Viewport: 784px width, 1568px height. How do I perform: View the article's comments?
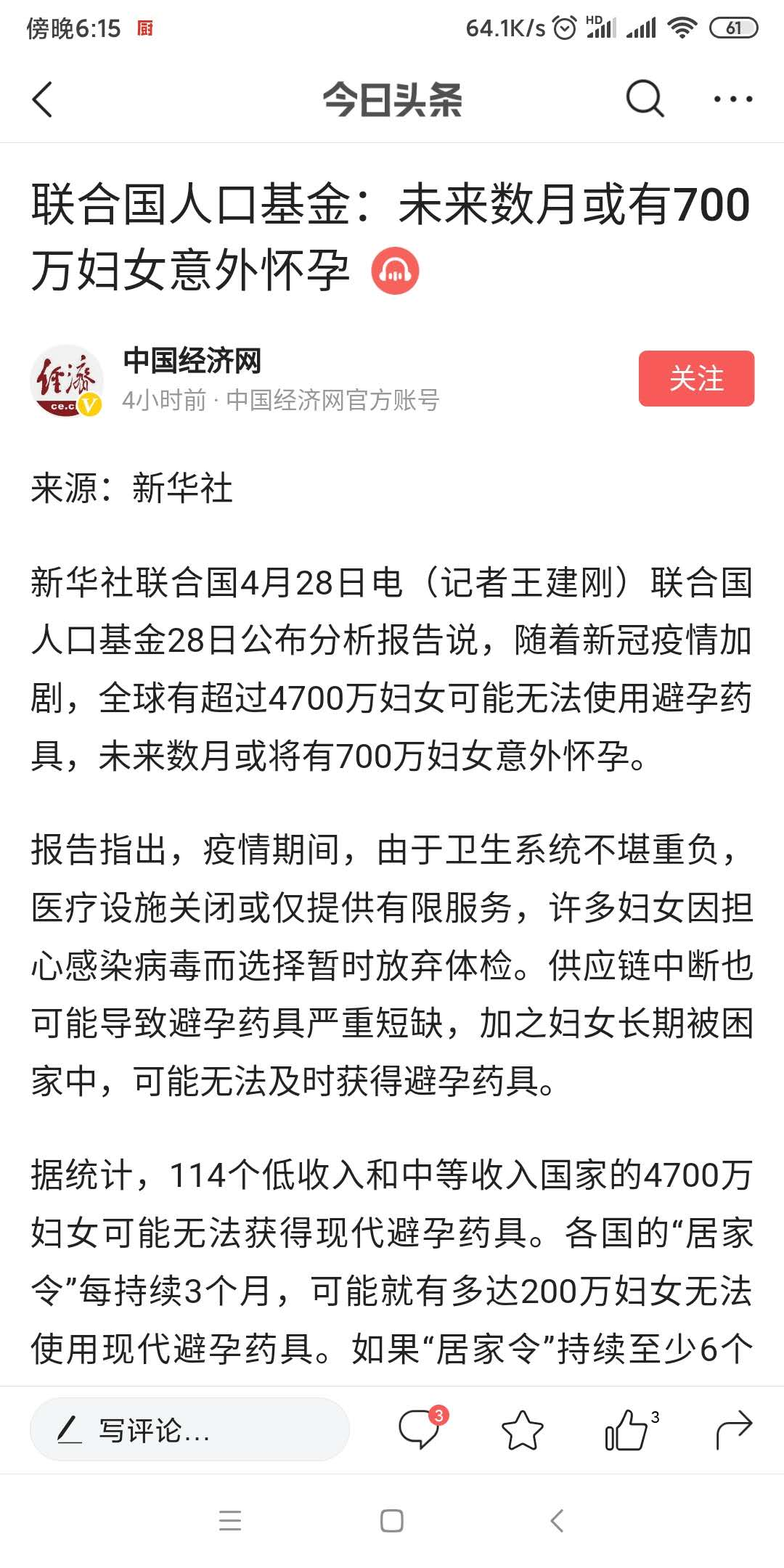(x=420, y=1430)
